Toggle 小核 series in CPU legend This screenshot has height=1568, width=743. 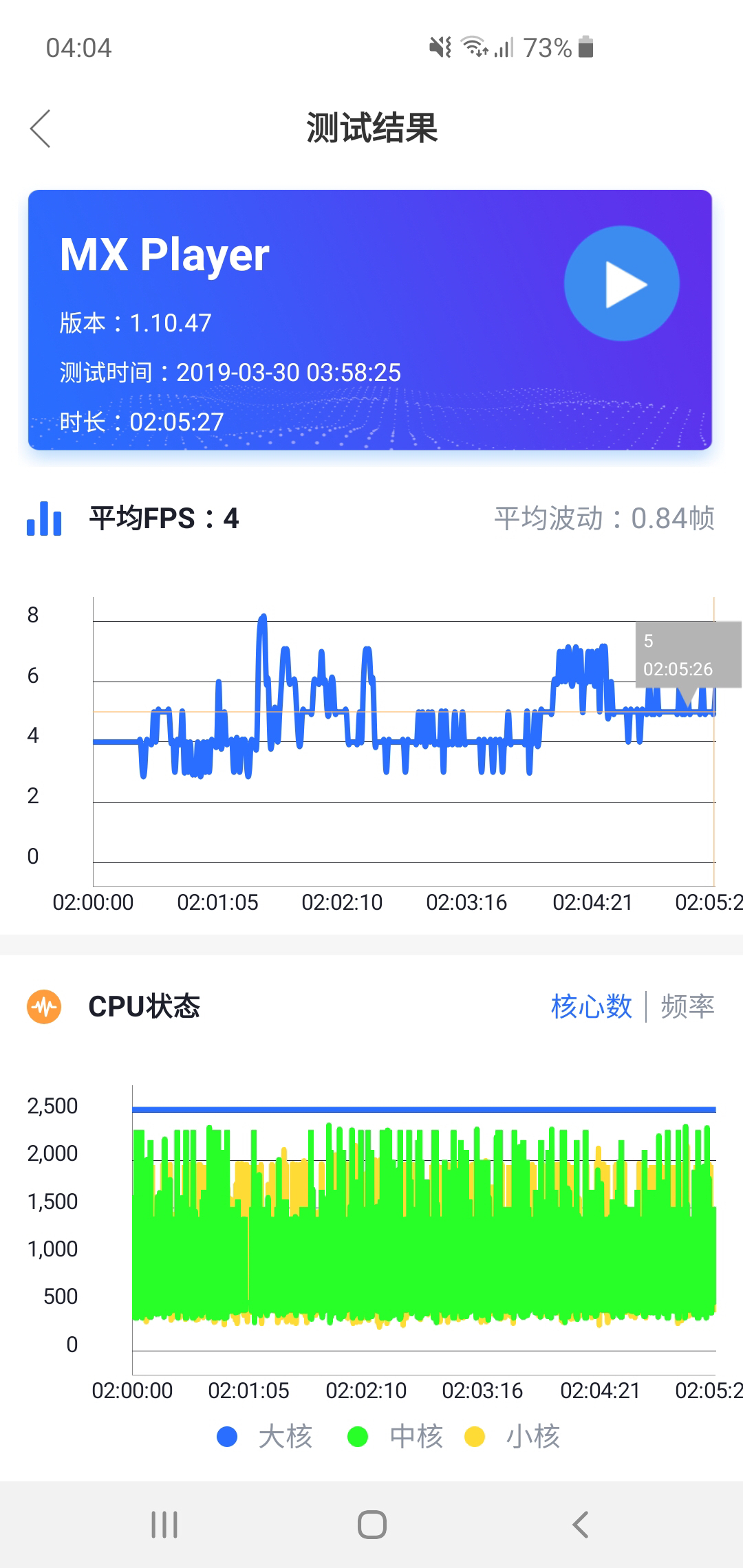513,1437
